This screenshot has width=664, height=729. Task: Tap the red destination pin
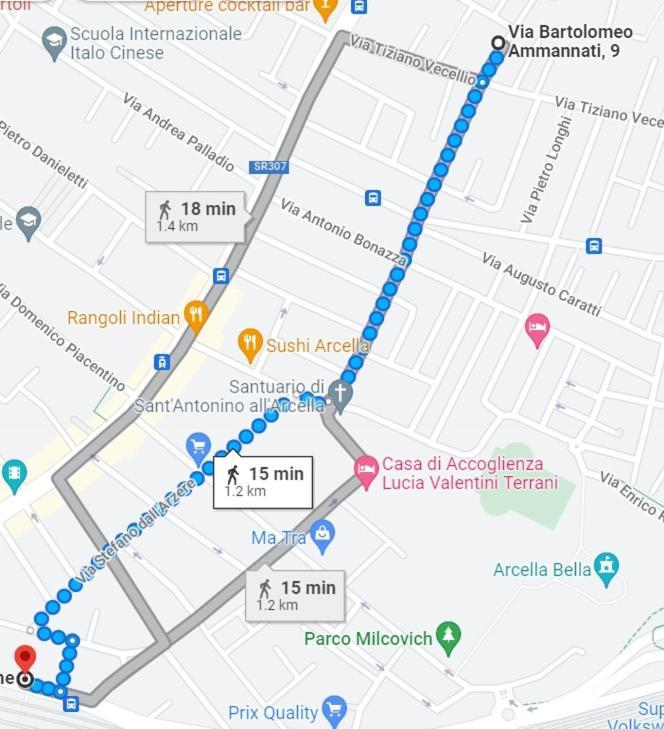[x=25, y=660]
